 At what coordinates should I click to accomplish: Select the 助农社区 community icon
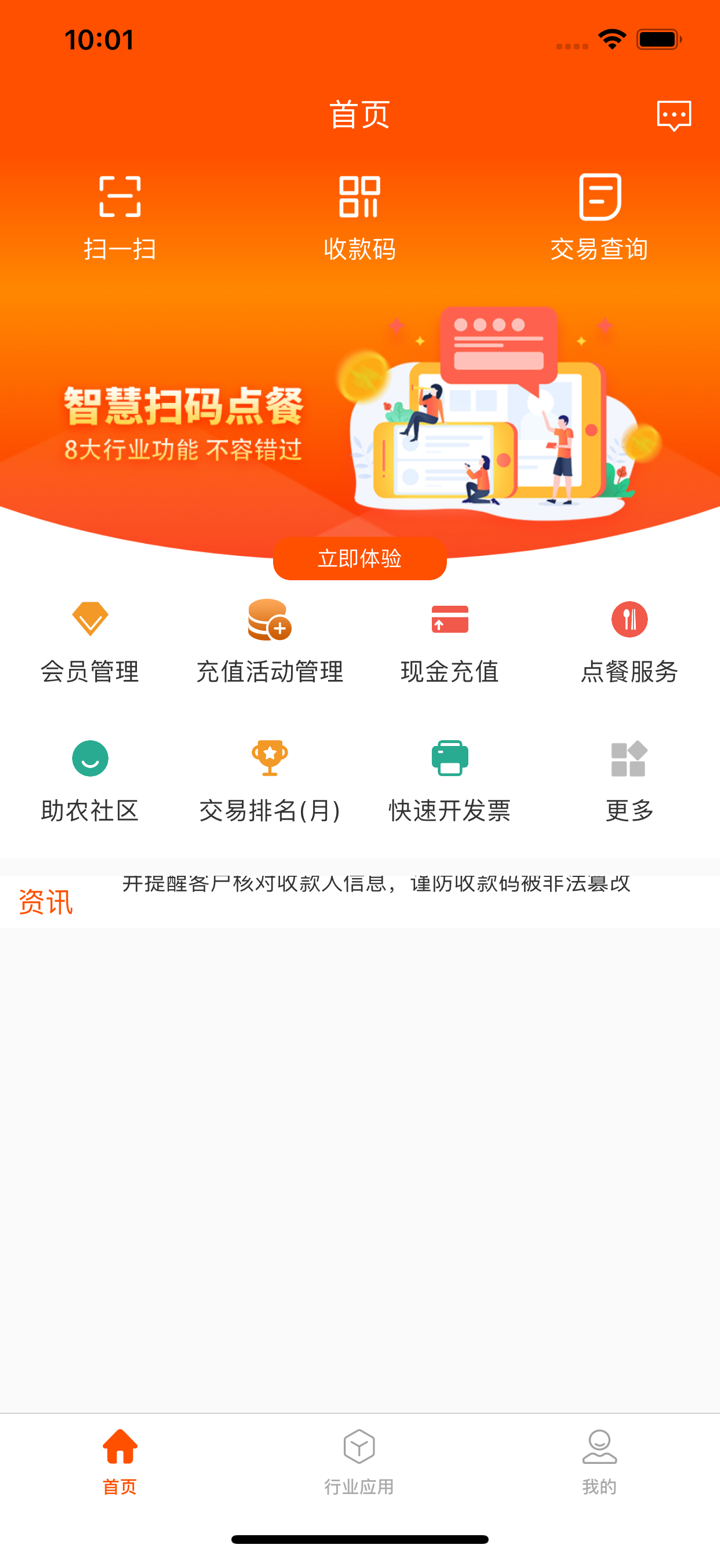pos(90,757)
